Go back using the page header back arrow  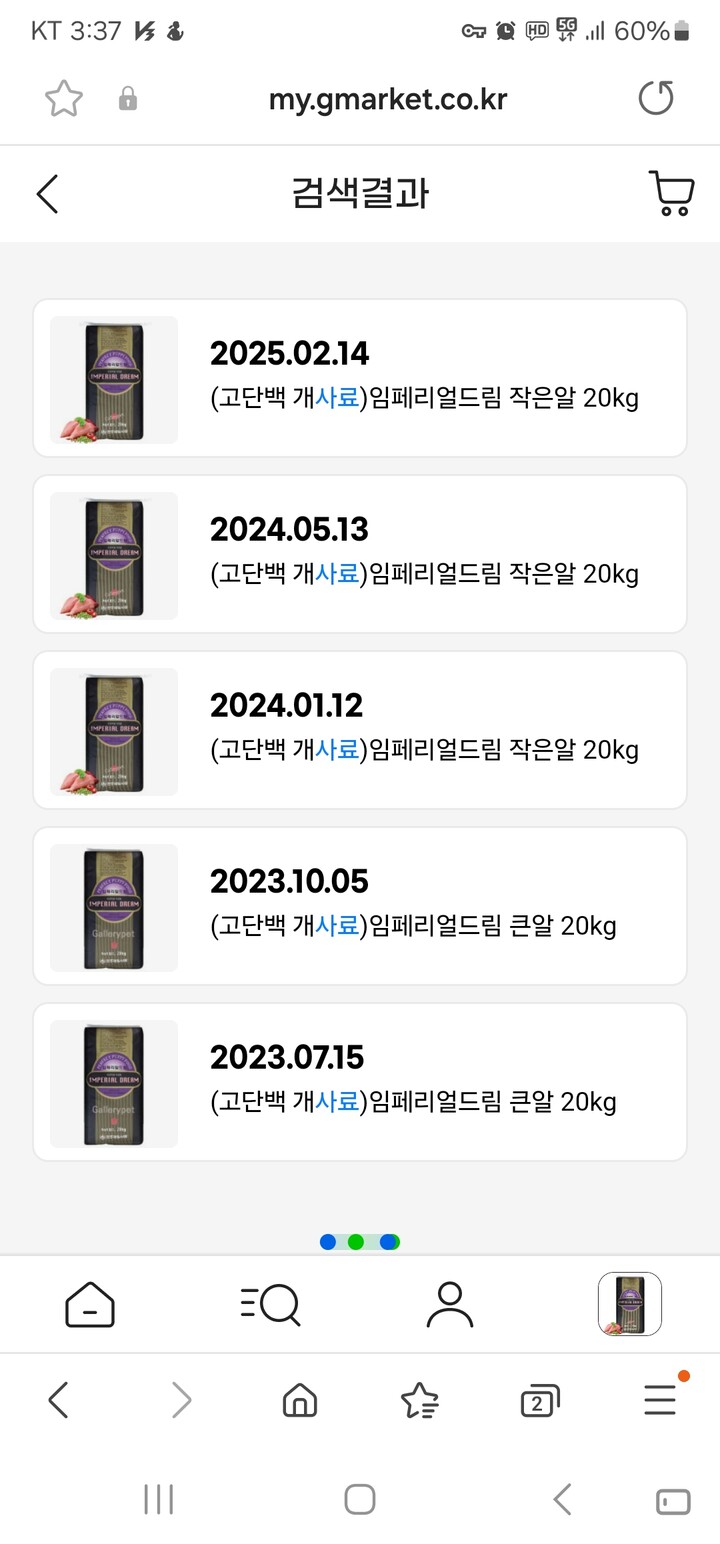tap(46, 193)
